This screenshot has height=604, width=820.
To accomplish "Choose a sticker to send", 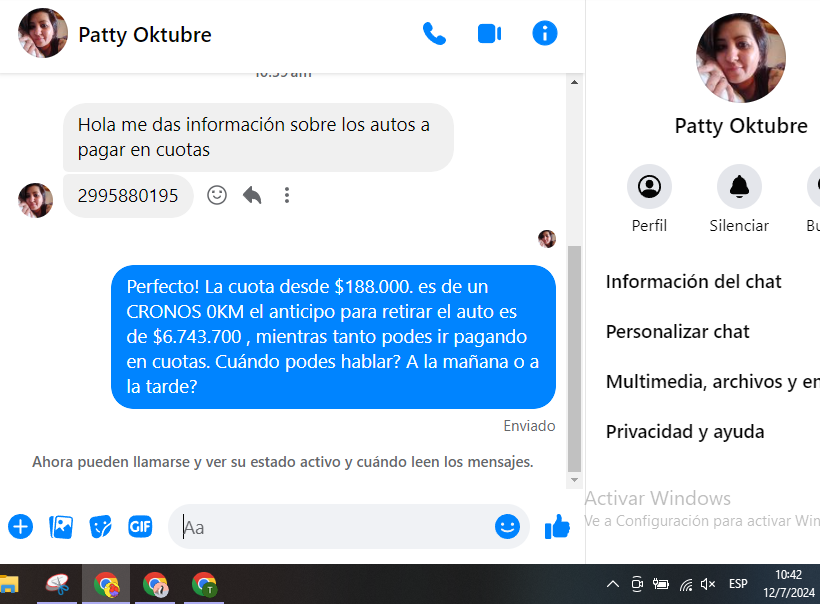I will [100, 527].
